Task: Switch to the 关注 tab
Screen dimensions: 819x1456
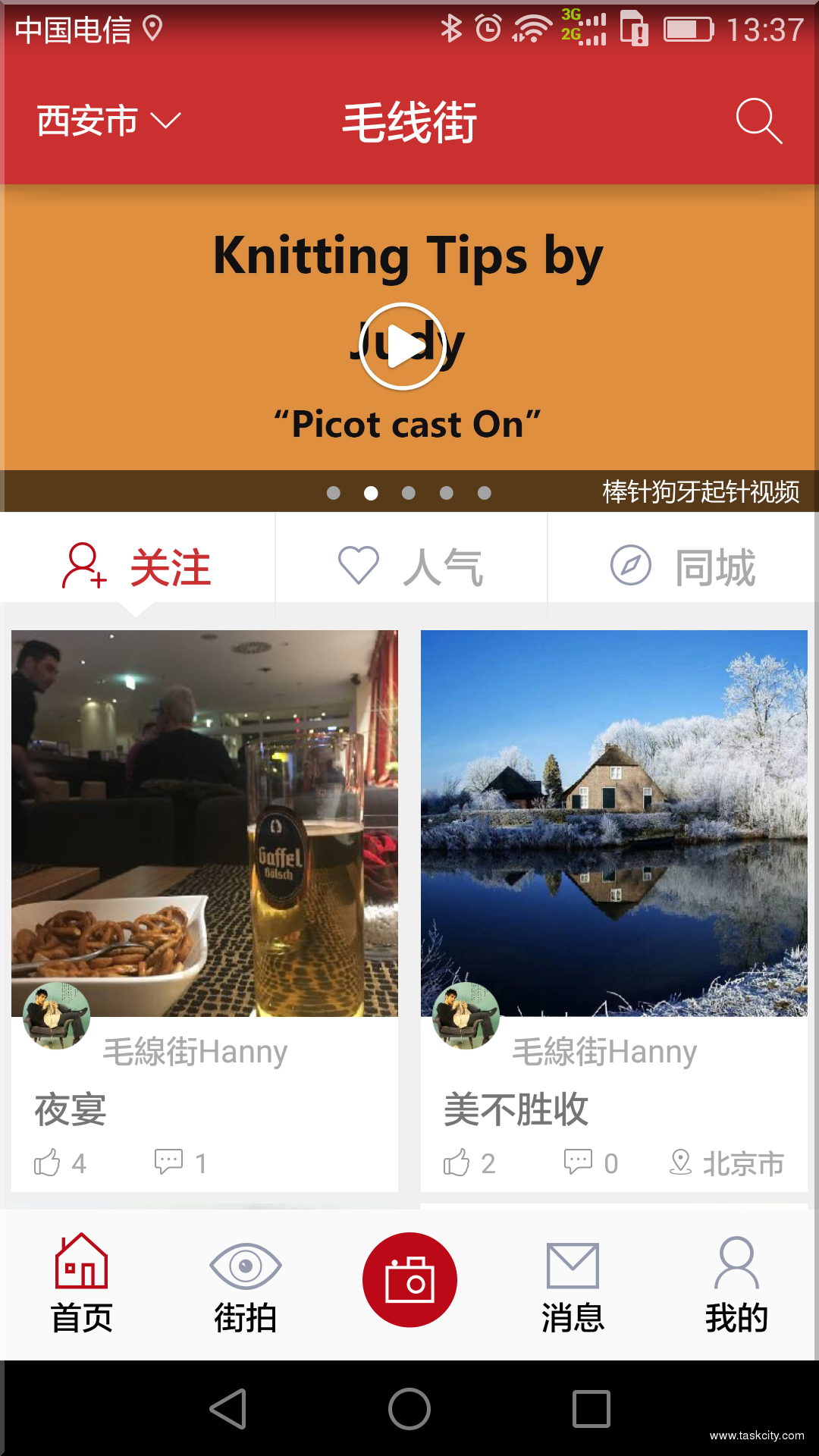Action: click(137, 566)
